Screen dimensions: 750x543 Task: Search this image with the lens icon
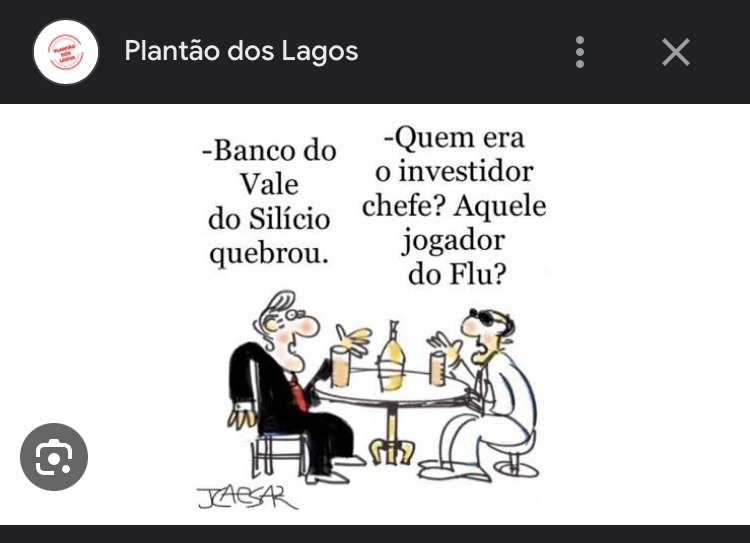pos(54,457)
